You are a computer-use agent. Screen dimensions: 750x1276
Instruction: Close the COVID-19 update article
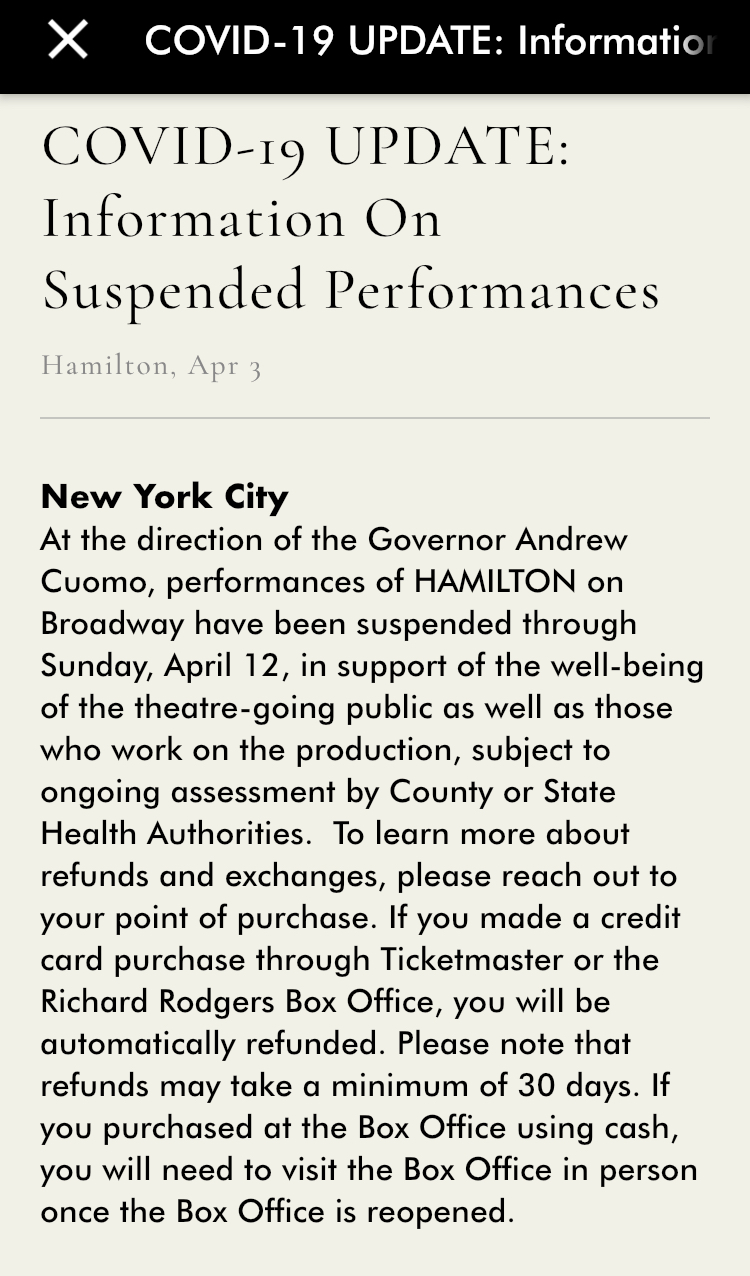[68, 41]
